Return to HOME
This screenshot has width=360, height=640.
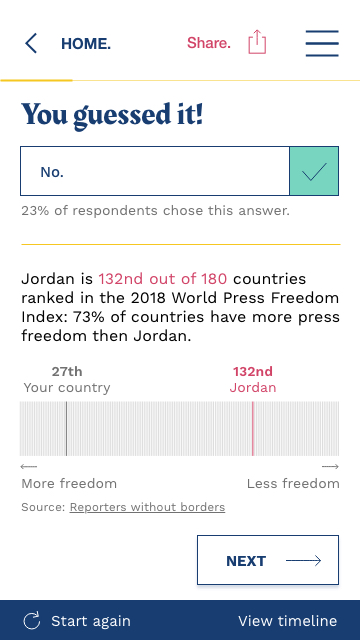click(x=86, y=44)
